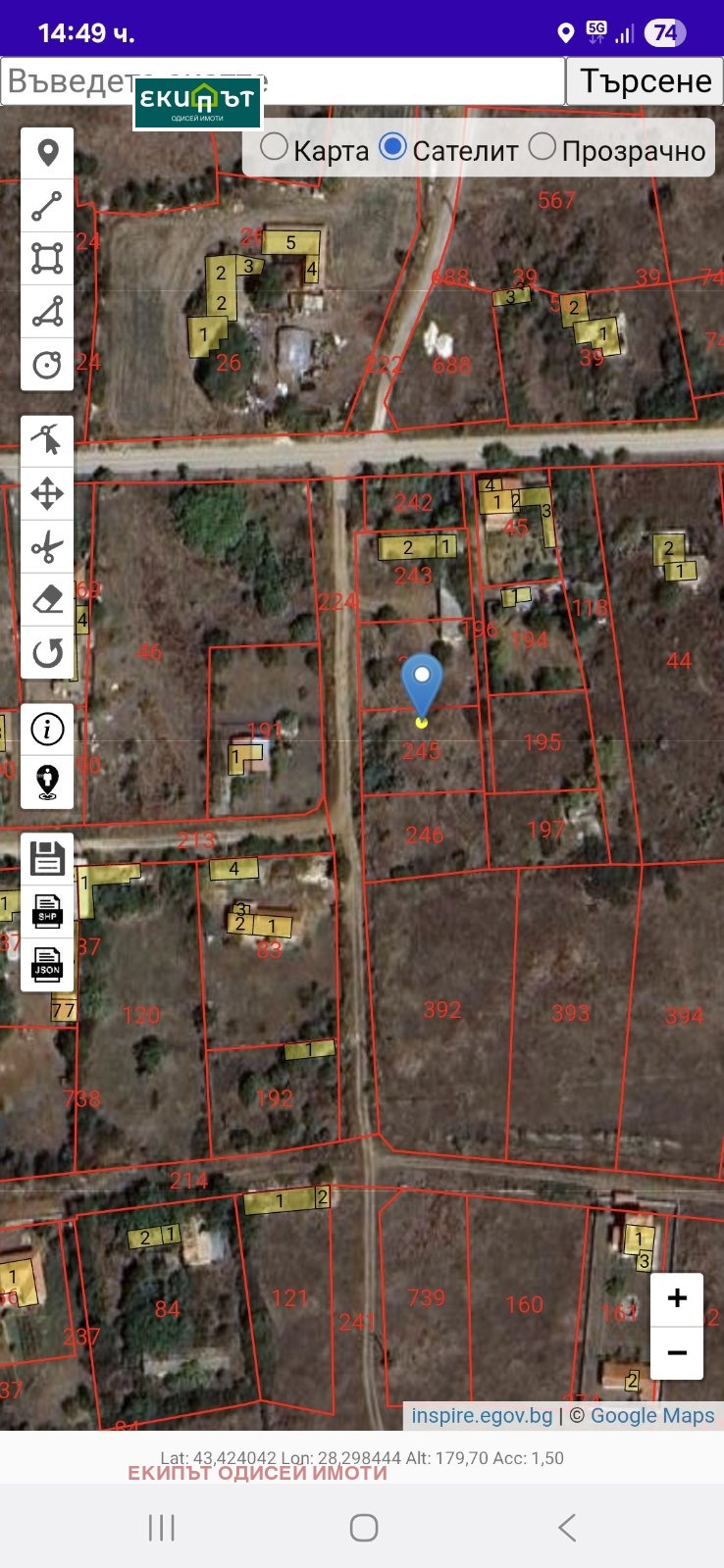Switch to the Прозрачно transparent view
This screenshot has width=724, height=1568.
pos(543,147)
